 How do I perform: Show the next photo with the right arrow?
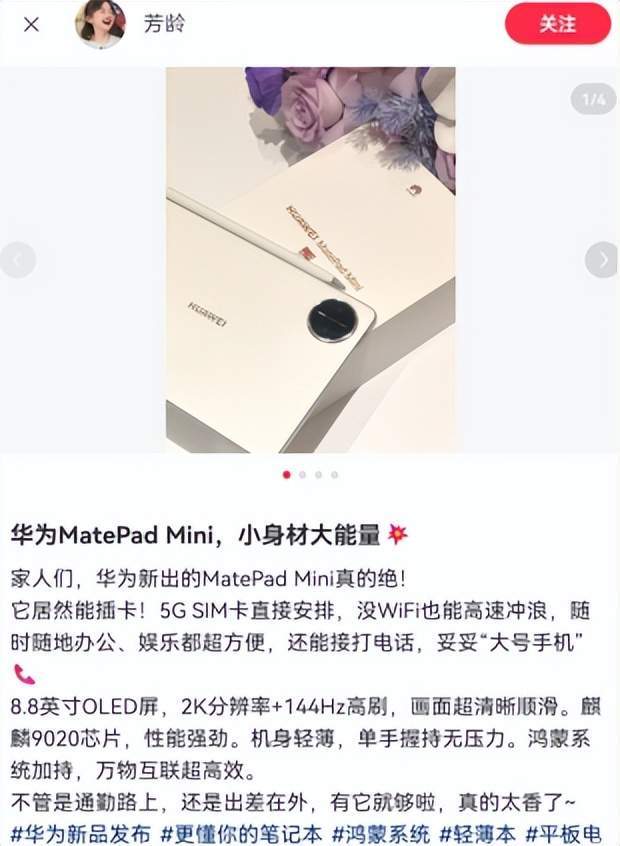pos(601,260)
